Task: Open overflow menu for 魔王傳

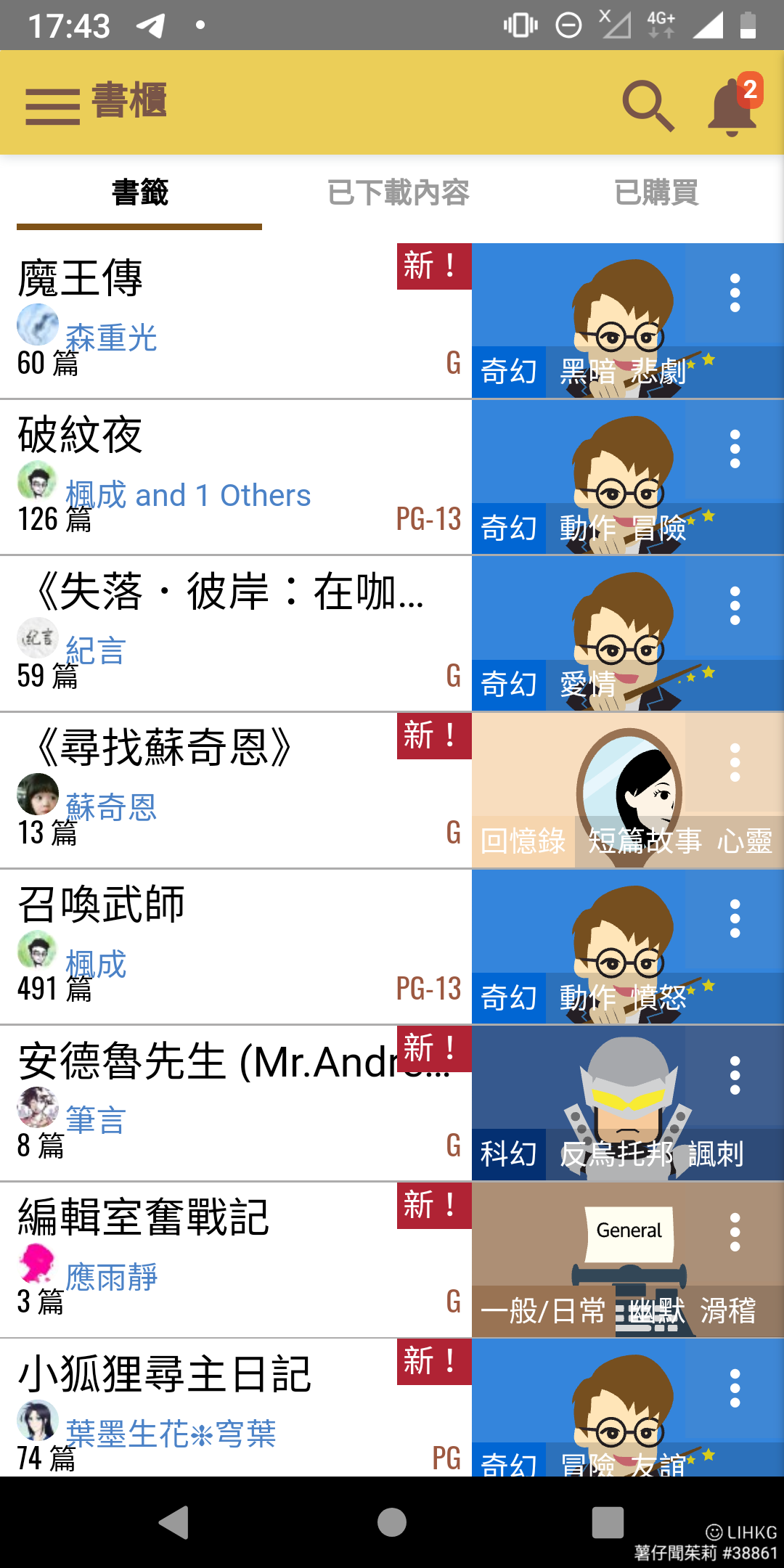Action: click(735, 293)
